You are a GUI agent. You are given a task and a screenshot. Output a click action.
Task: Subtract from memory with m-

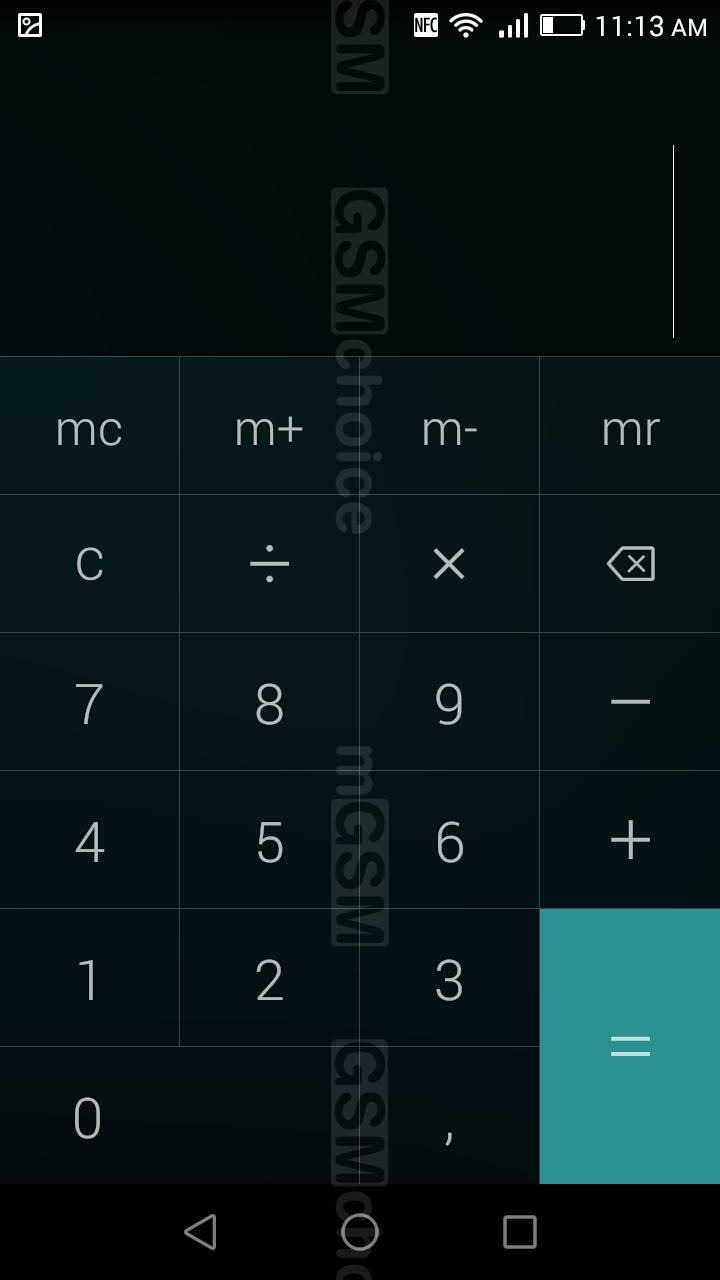tap(449, 426)
